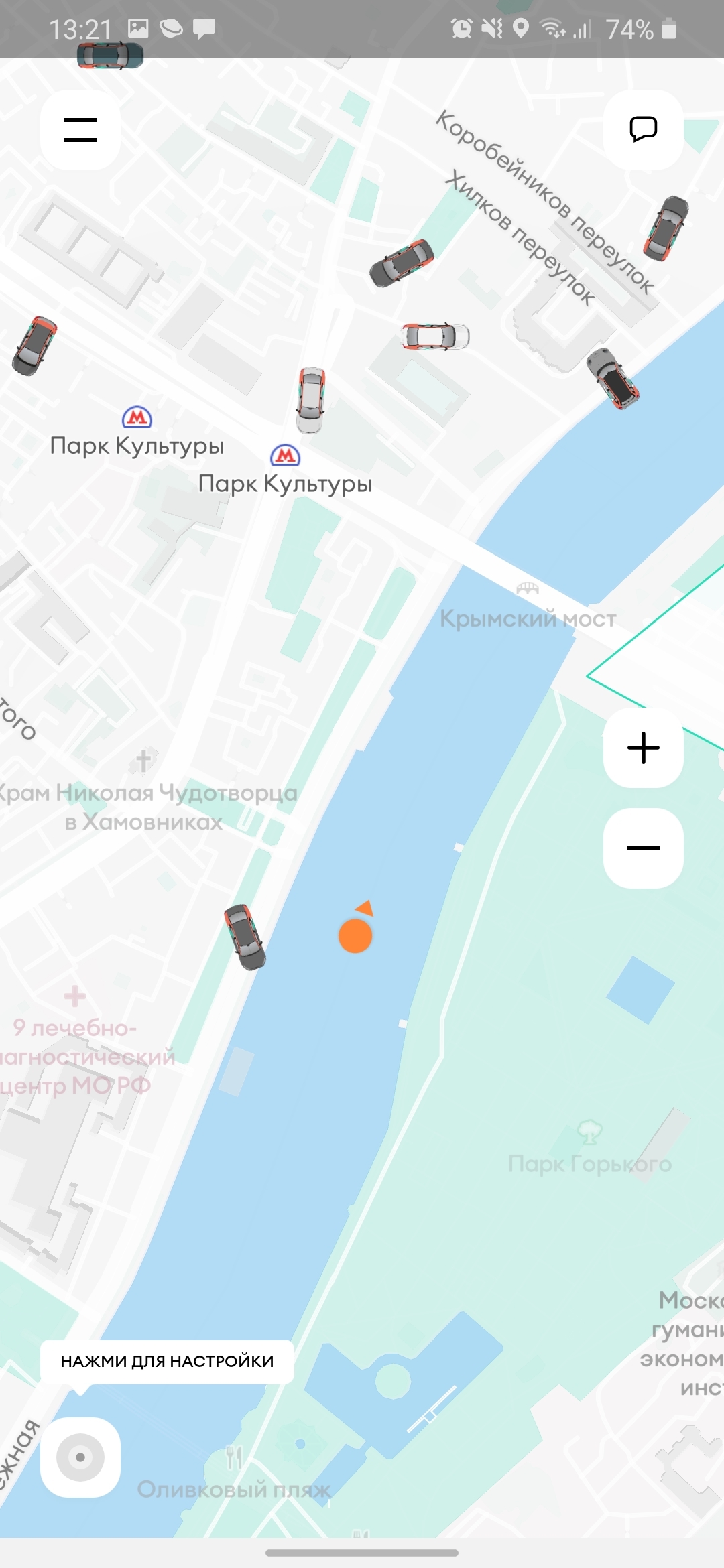Viewport: 724px width, 1568px height.
Task: Open the support chat bubble
Action: [643, 129]
